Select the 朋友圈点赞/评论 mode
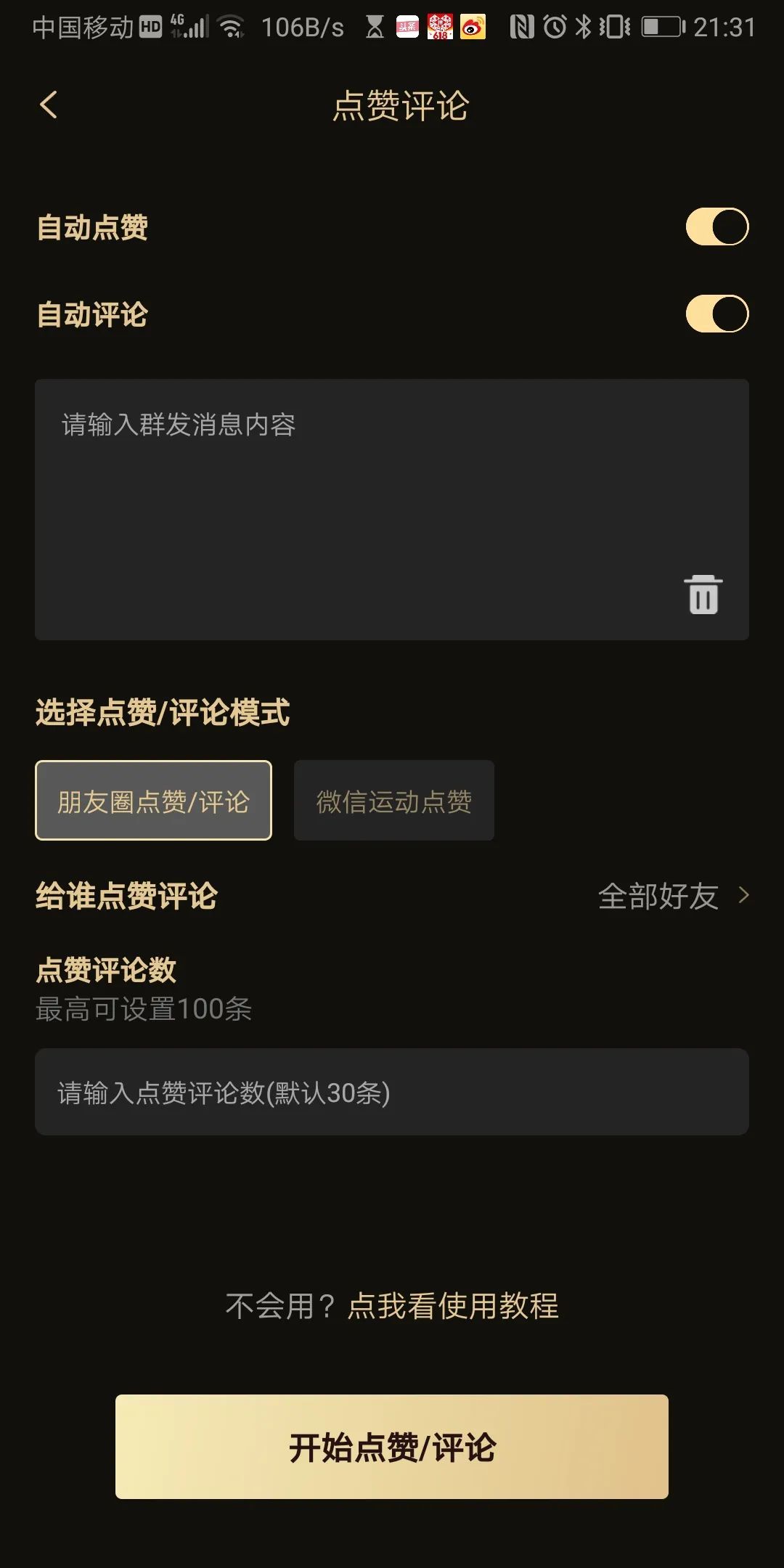 [153, 801]
